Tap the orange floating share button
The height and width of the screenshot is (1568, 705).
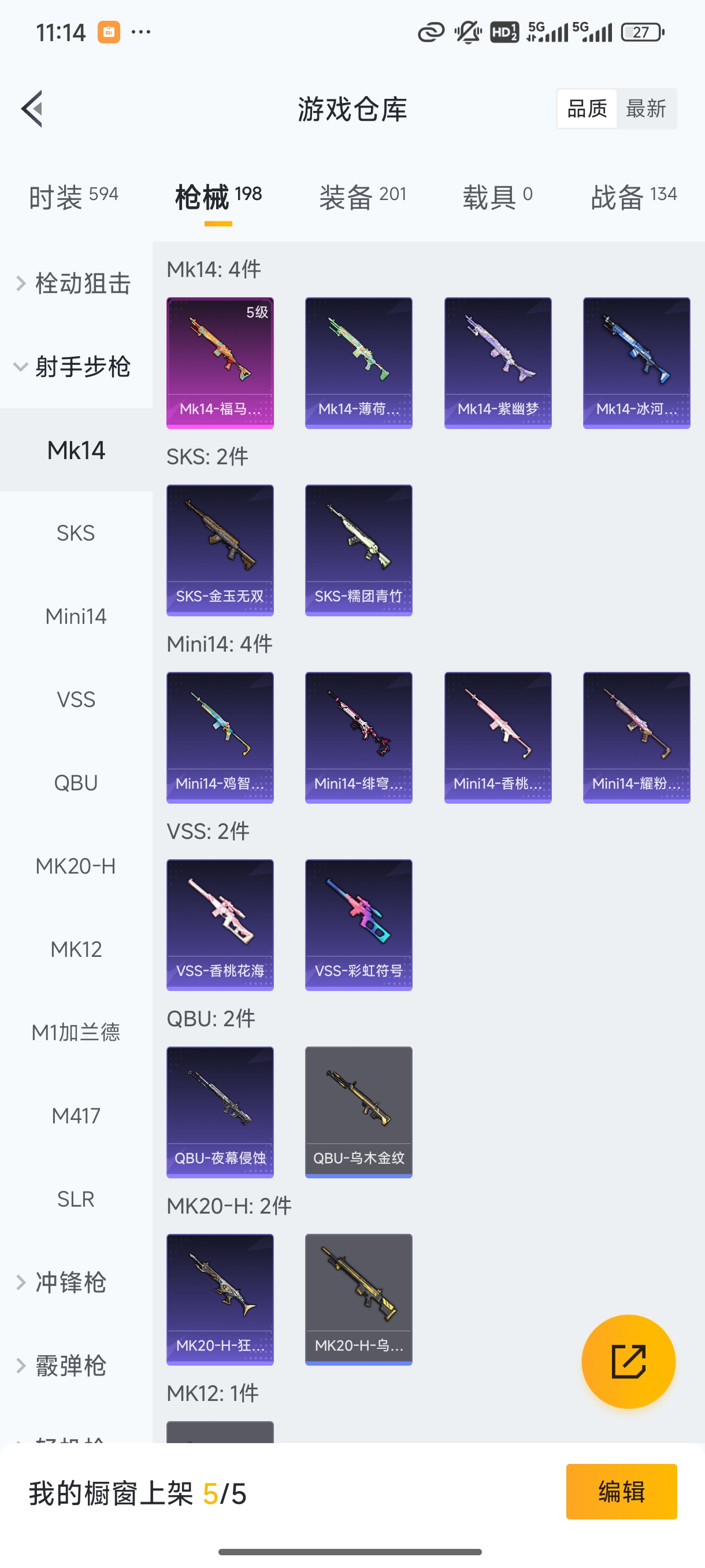(628, 1362)
